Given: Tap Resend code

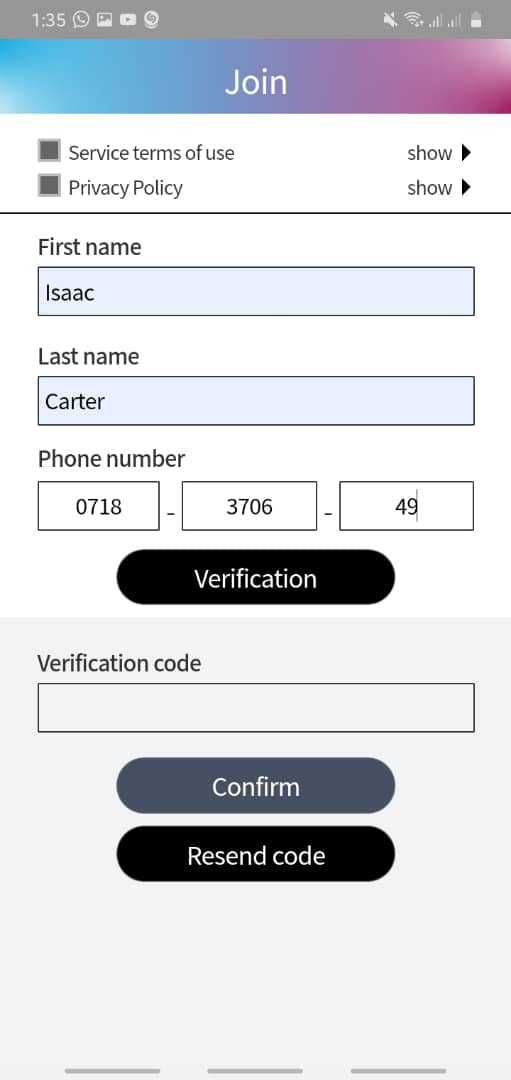Looking at the screenshot, I should click(x=256, y=854).
